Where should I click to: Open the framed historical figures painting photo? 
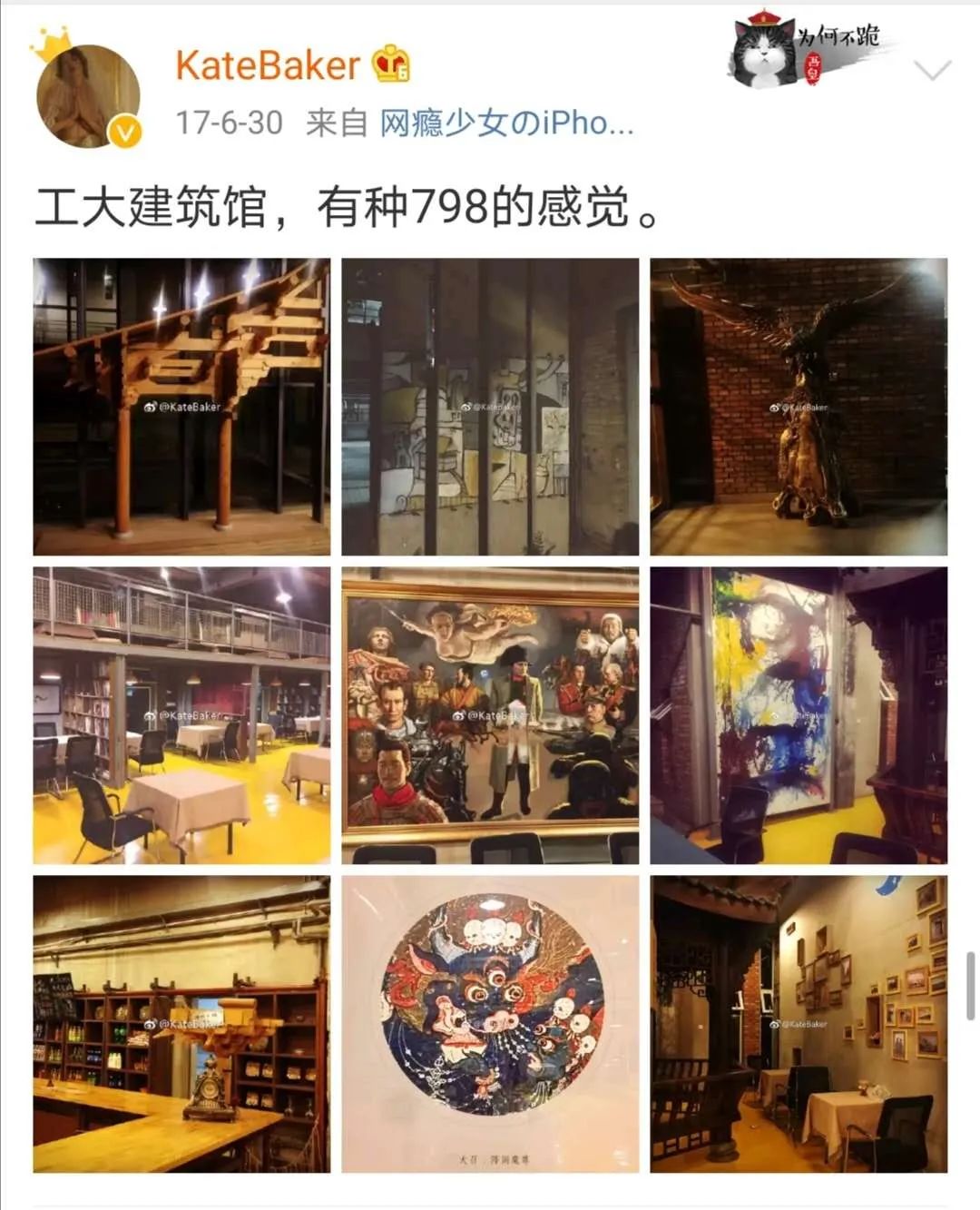[x=490, y=715]
